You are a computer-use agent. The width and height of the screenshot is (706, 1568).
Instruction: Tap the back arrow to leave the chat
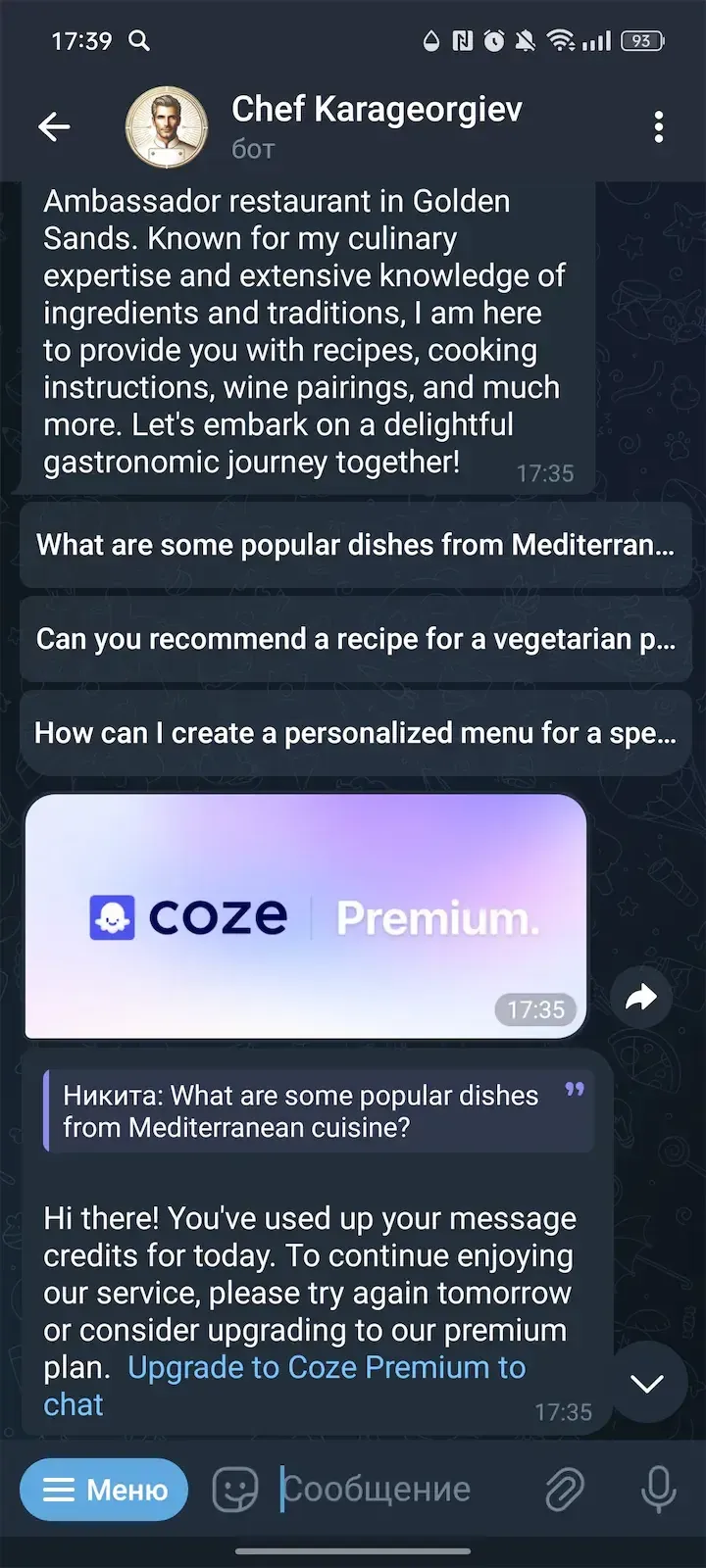pyautogui.click(x=54, y=127)
